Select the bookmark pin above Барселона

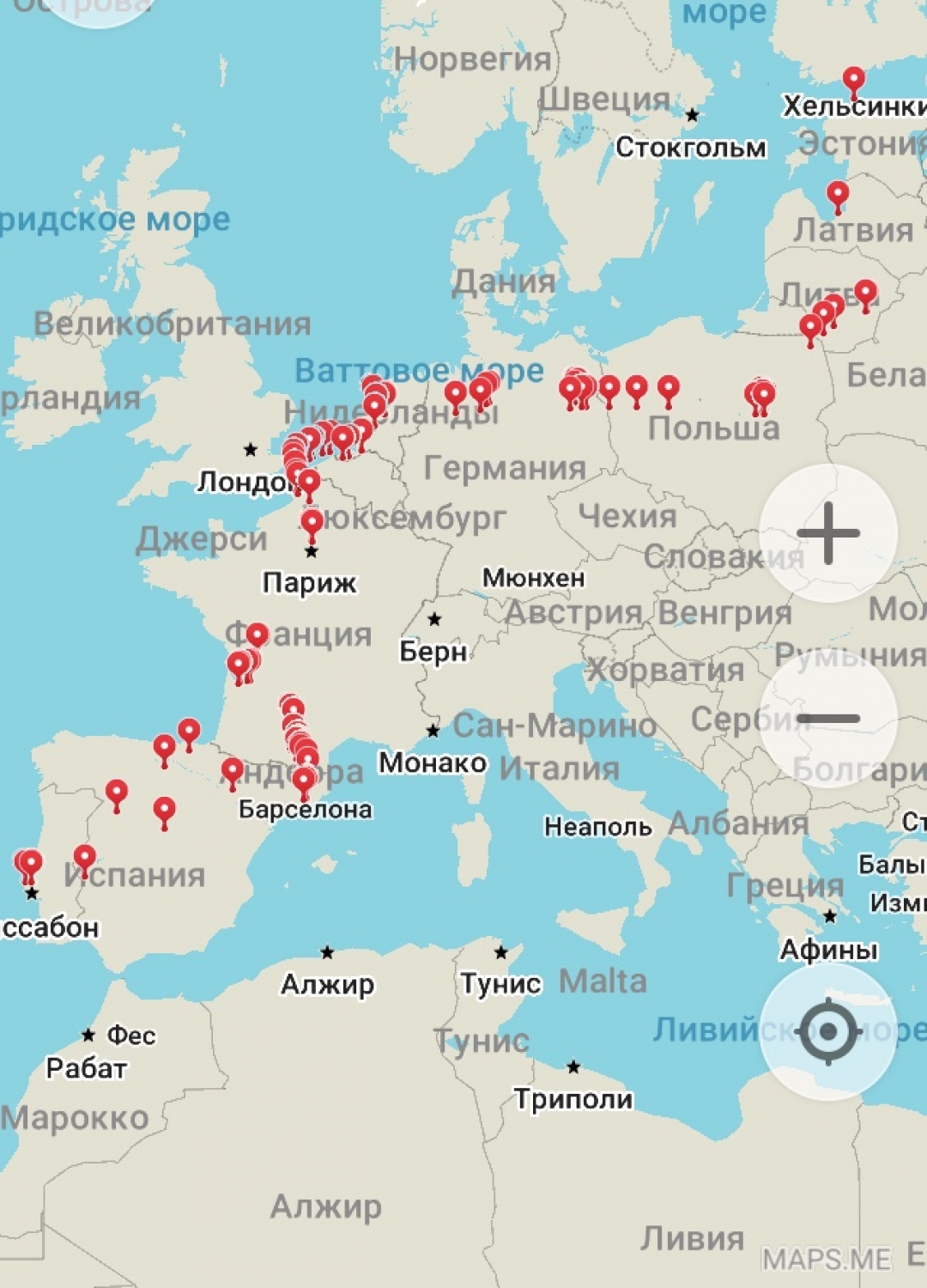[x=303, y=781]
